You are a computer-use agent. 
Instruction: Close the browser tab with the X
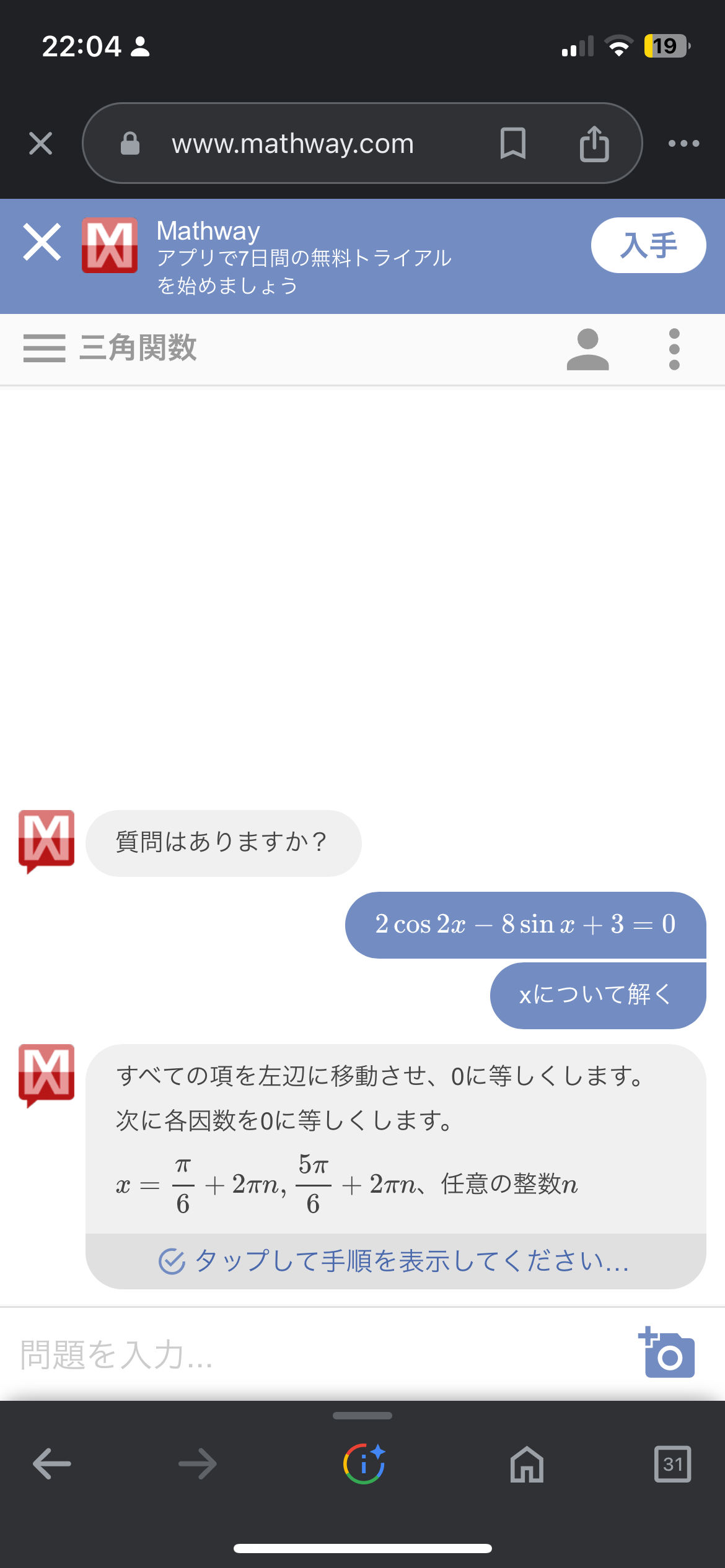click(x=41, y=144)
